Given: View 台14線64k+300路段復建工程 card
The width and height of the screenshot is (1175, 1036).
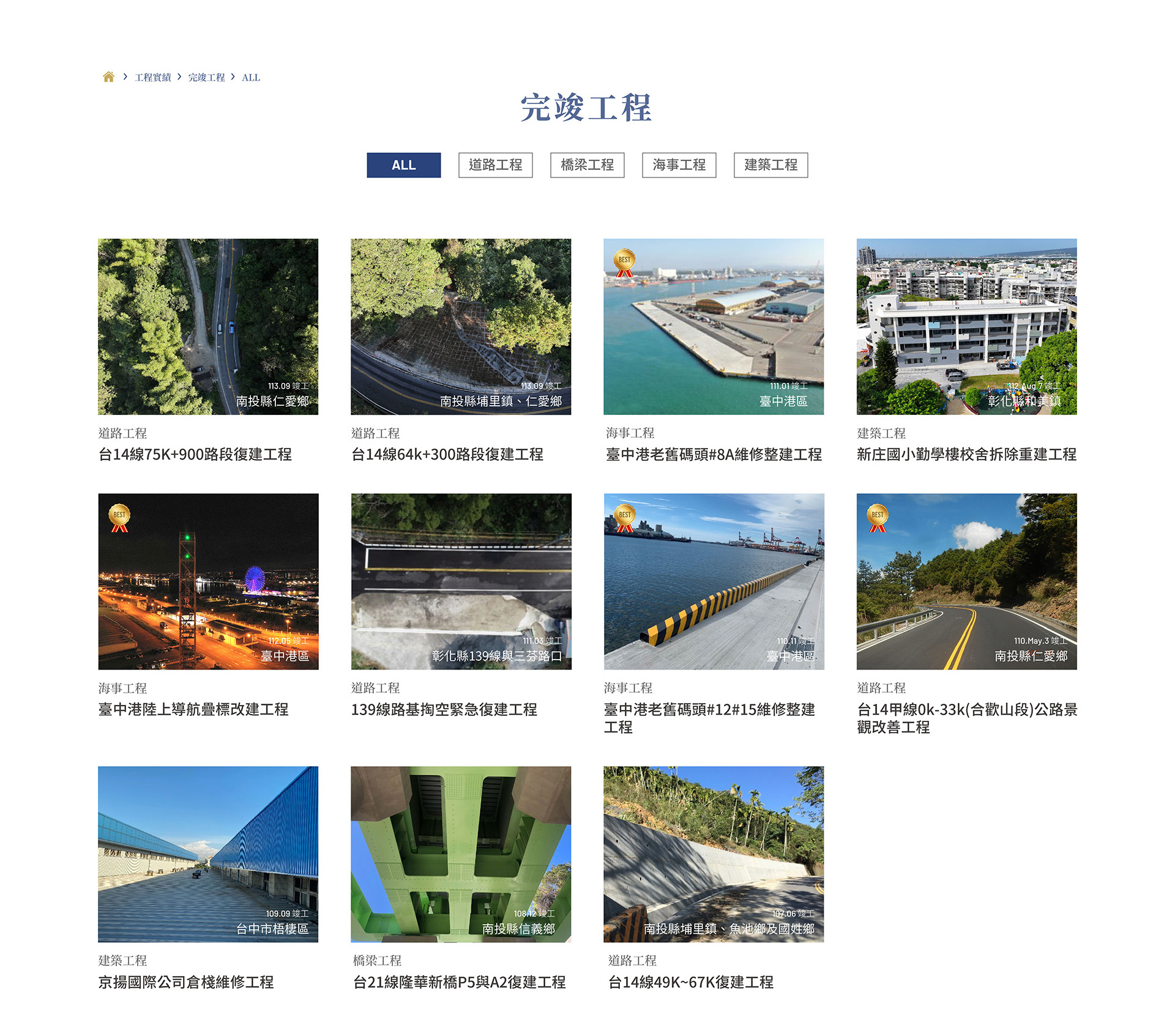Looking at the screenshot, I should pyautogui.click(x=461, y=327).
